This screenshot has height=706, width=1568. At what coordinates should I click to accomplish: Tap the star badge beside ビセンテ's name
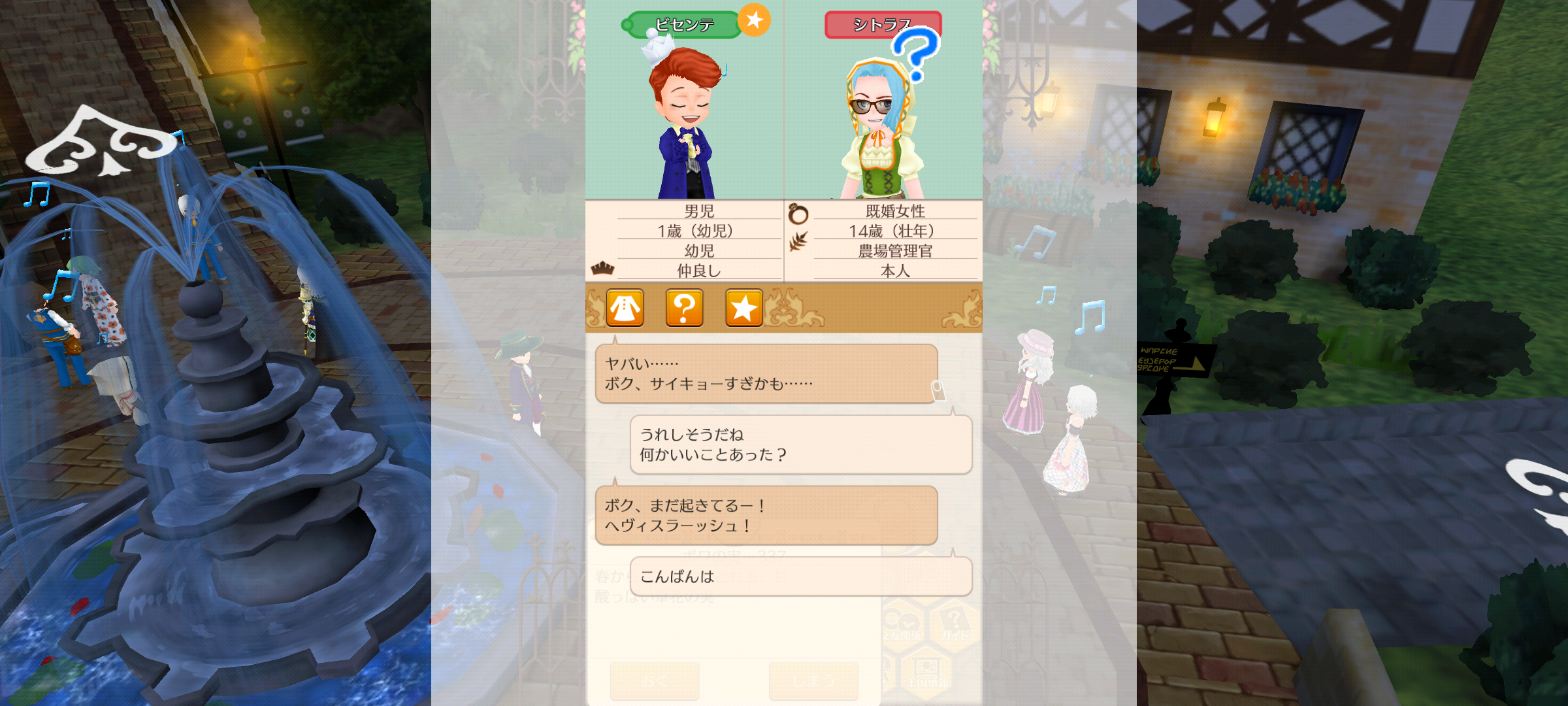coord(754,20)
